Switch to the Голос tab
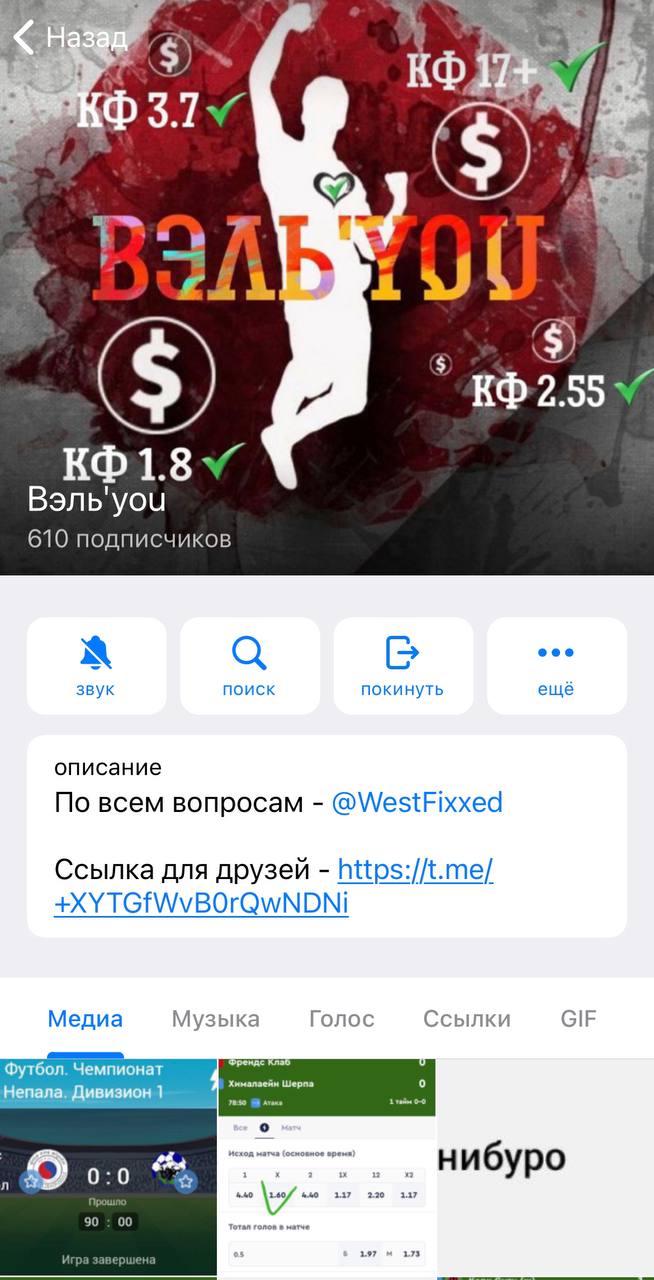Image resolution: width=654 pixels, height=1280 pixels. [341, 1019]
